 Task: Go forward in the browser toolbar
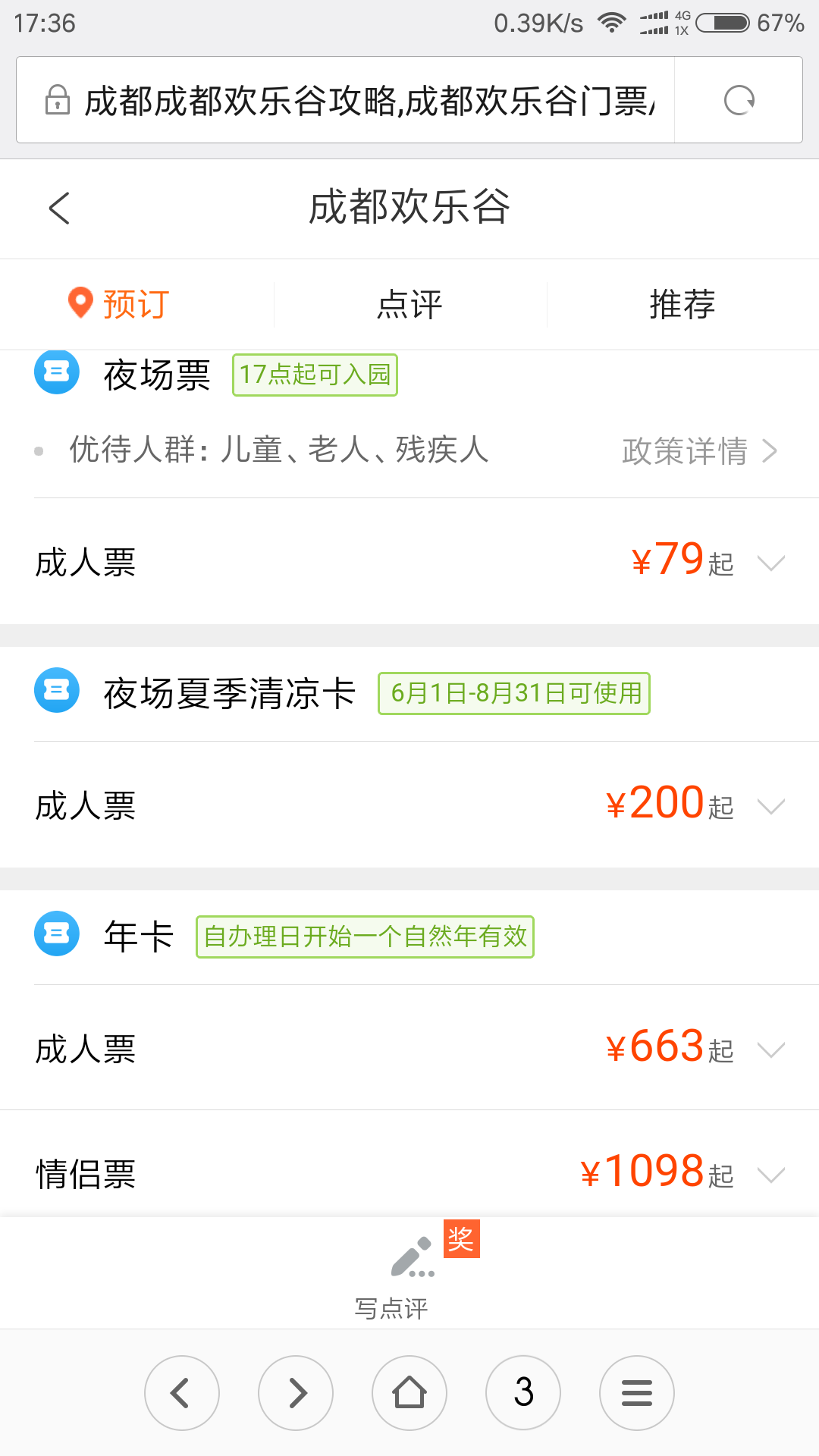[x=296, y=1393]
